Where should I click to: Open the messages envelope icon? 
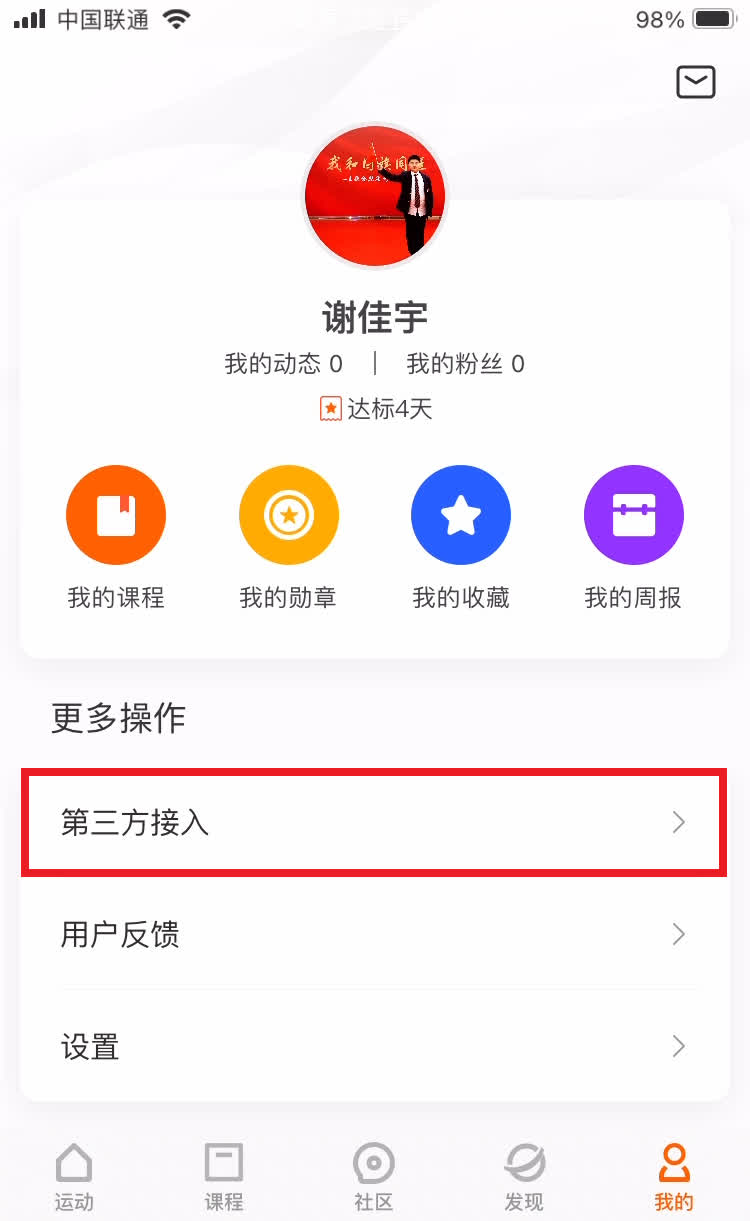pos(696,82)
